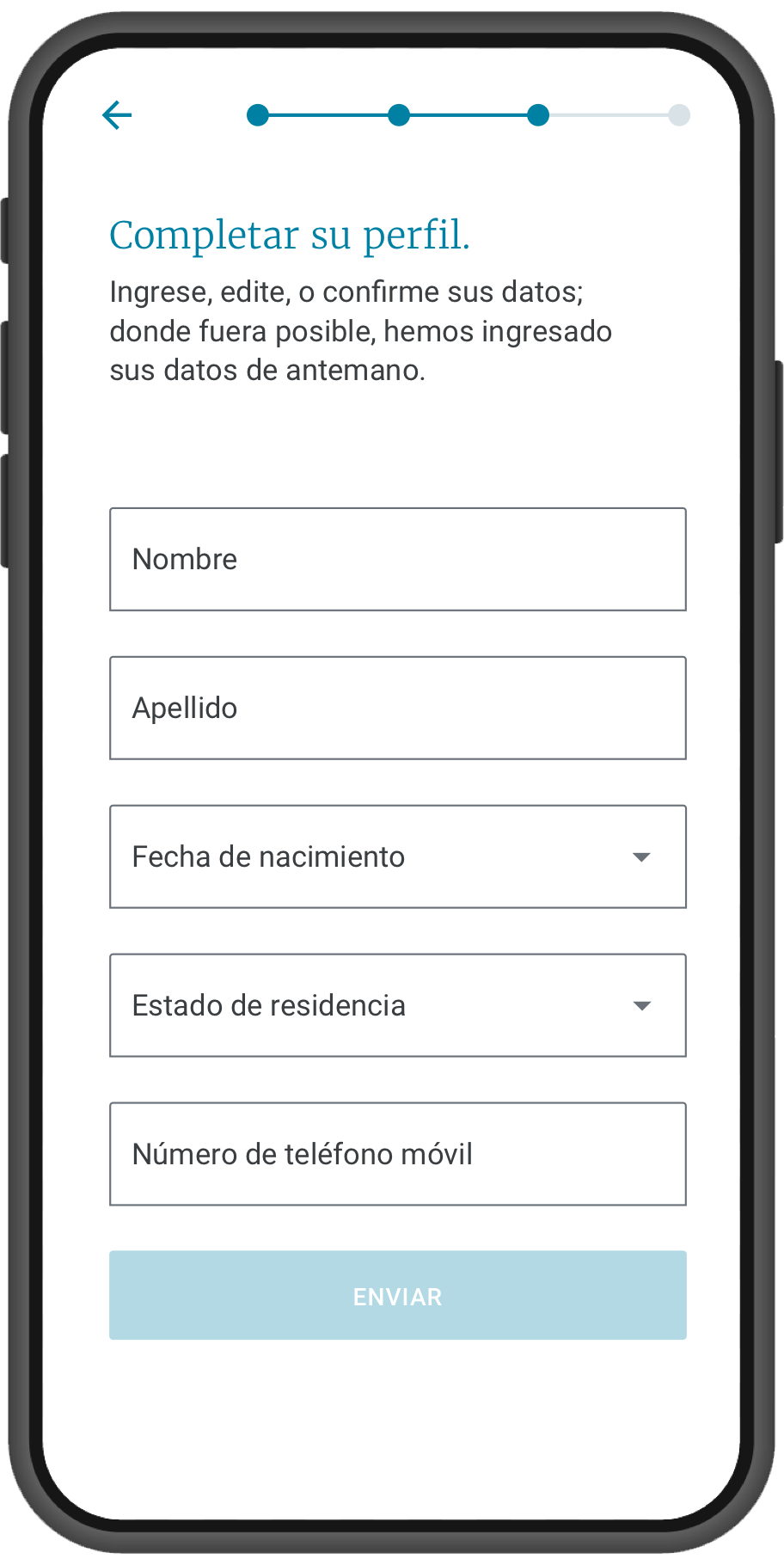This screenshot has width=784, height=1565.
Task: Focus the Apellido field
Action: pos(398,708)
